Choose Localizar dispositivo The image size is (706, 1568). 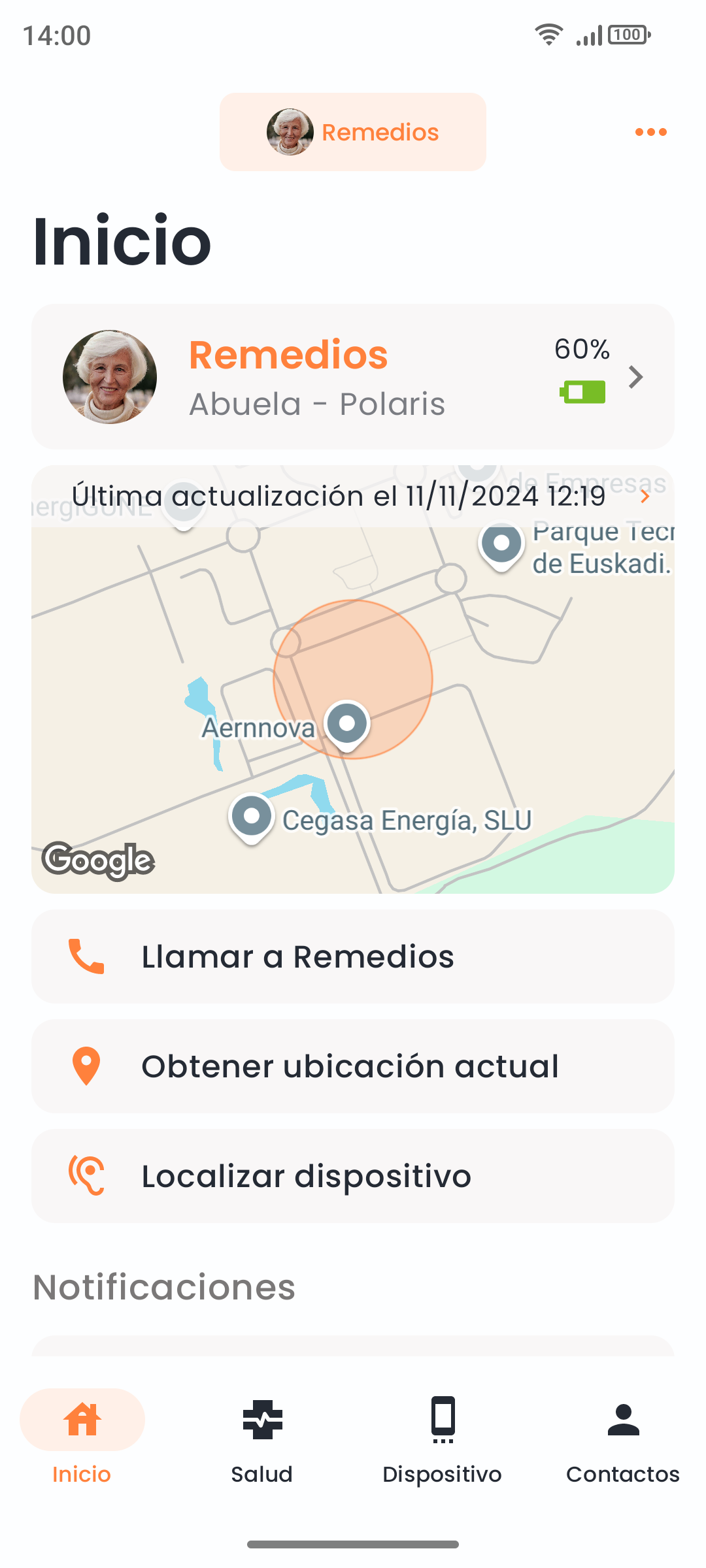point(353,1176)
